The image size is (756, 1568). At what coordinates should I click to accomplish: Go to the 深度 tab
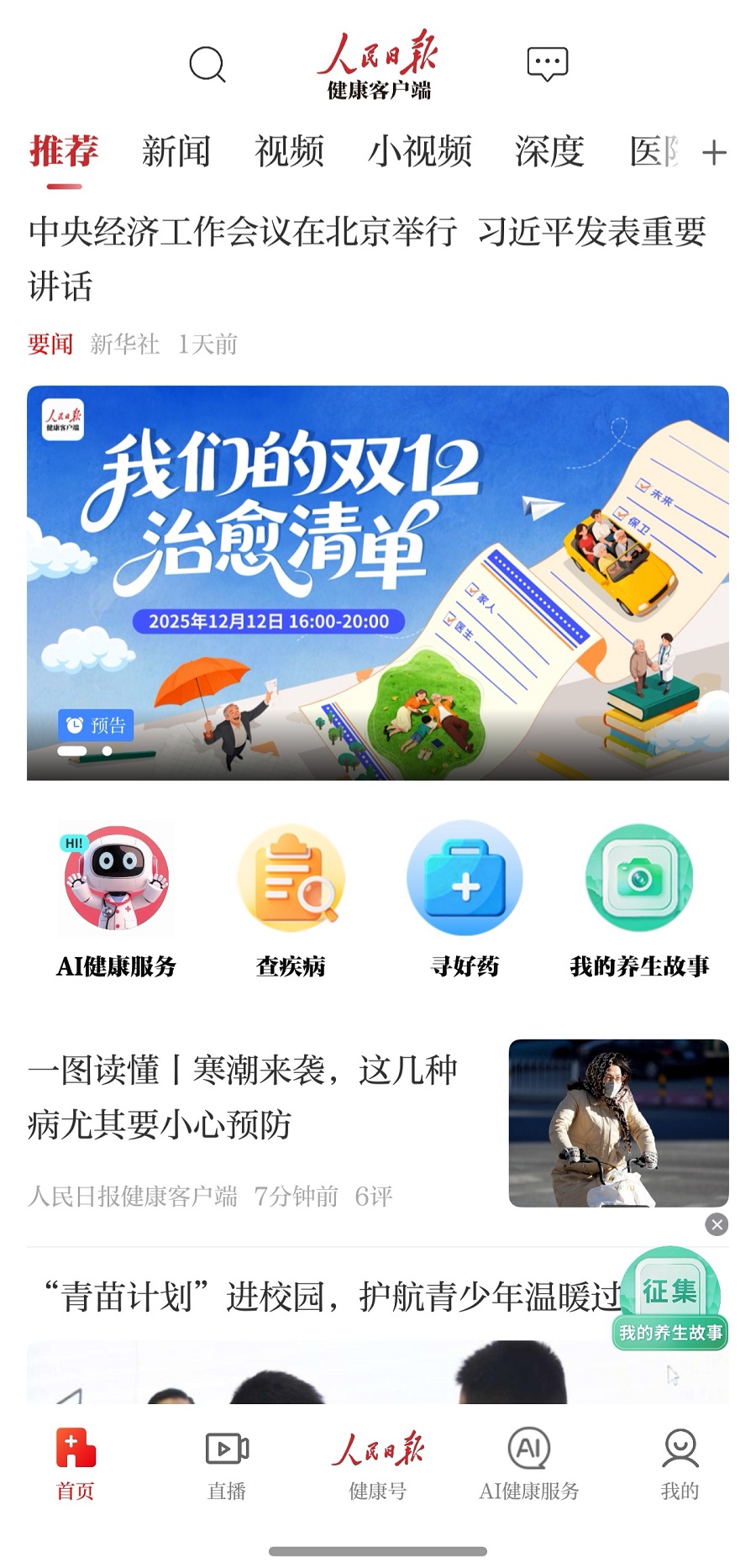(x=549, y=152)
